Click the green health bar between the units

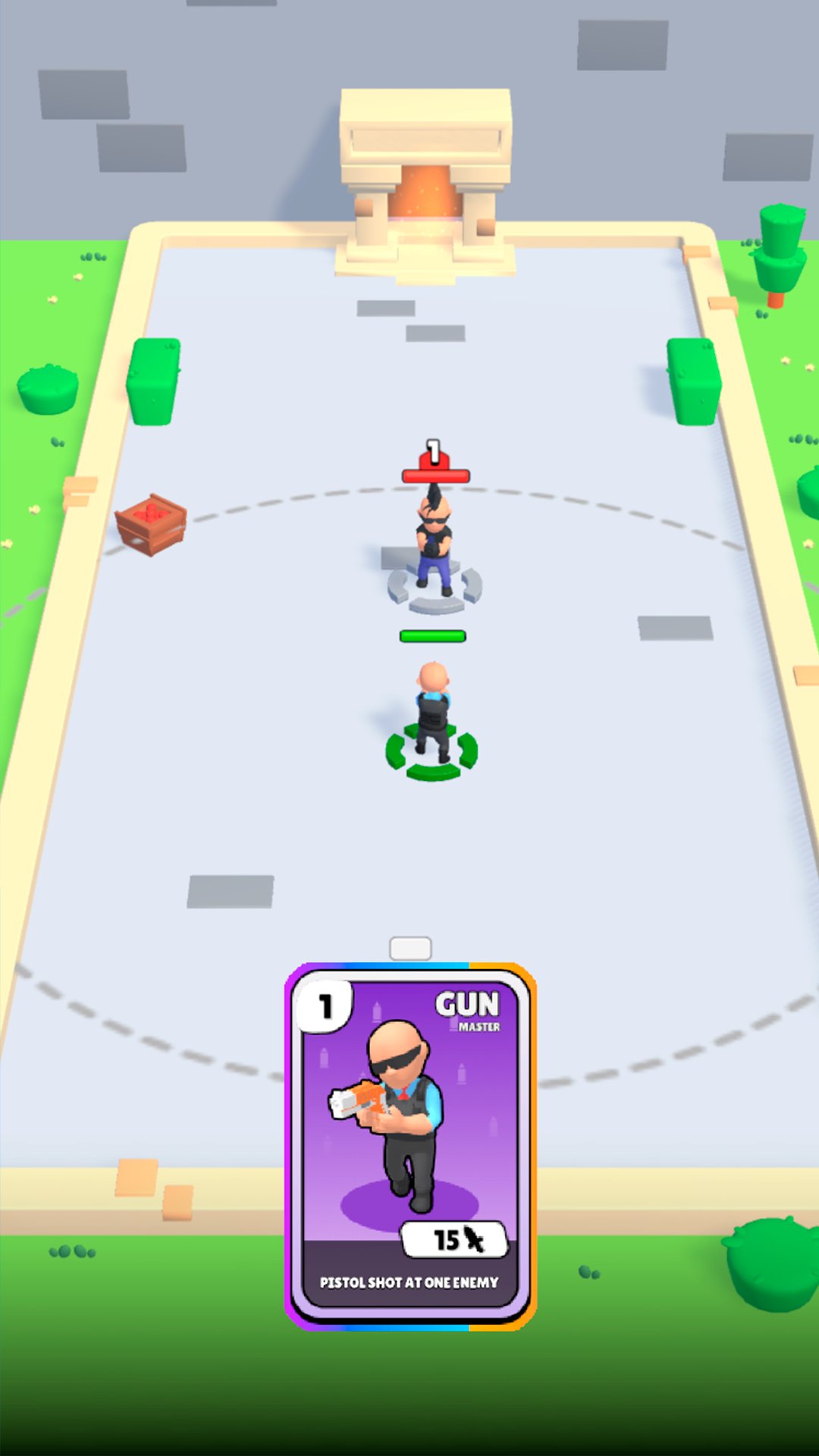[432, 635]
